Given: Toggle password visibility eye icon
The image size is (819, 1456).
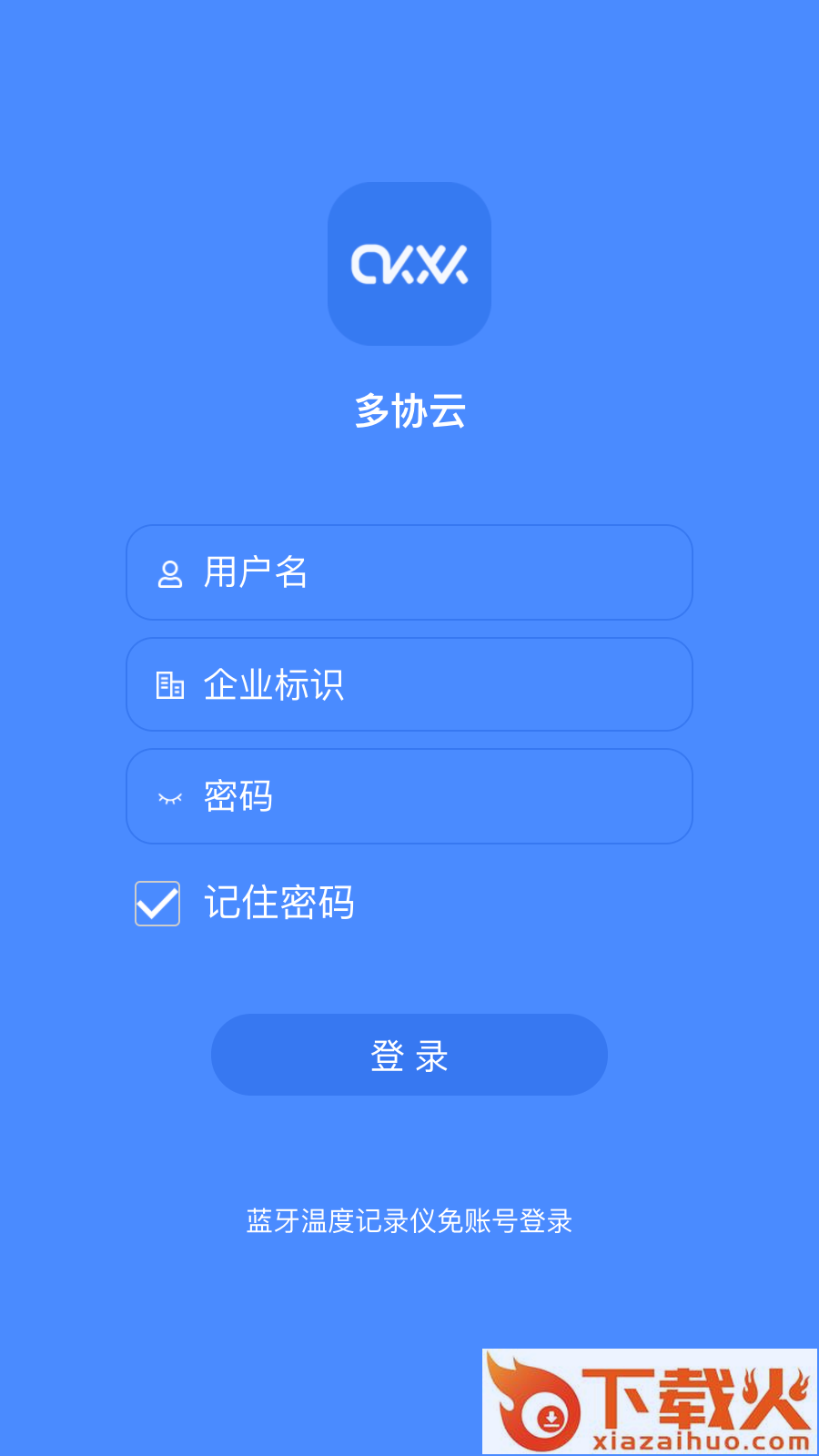Looking at the screenshot, I should coord(170,798).
